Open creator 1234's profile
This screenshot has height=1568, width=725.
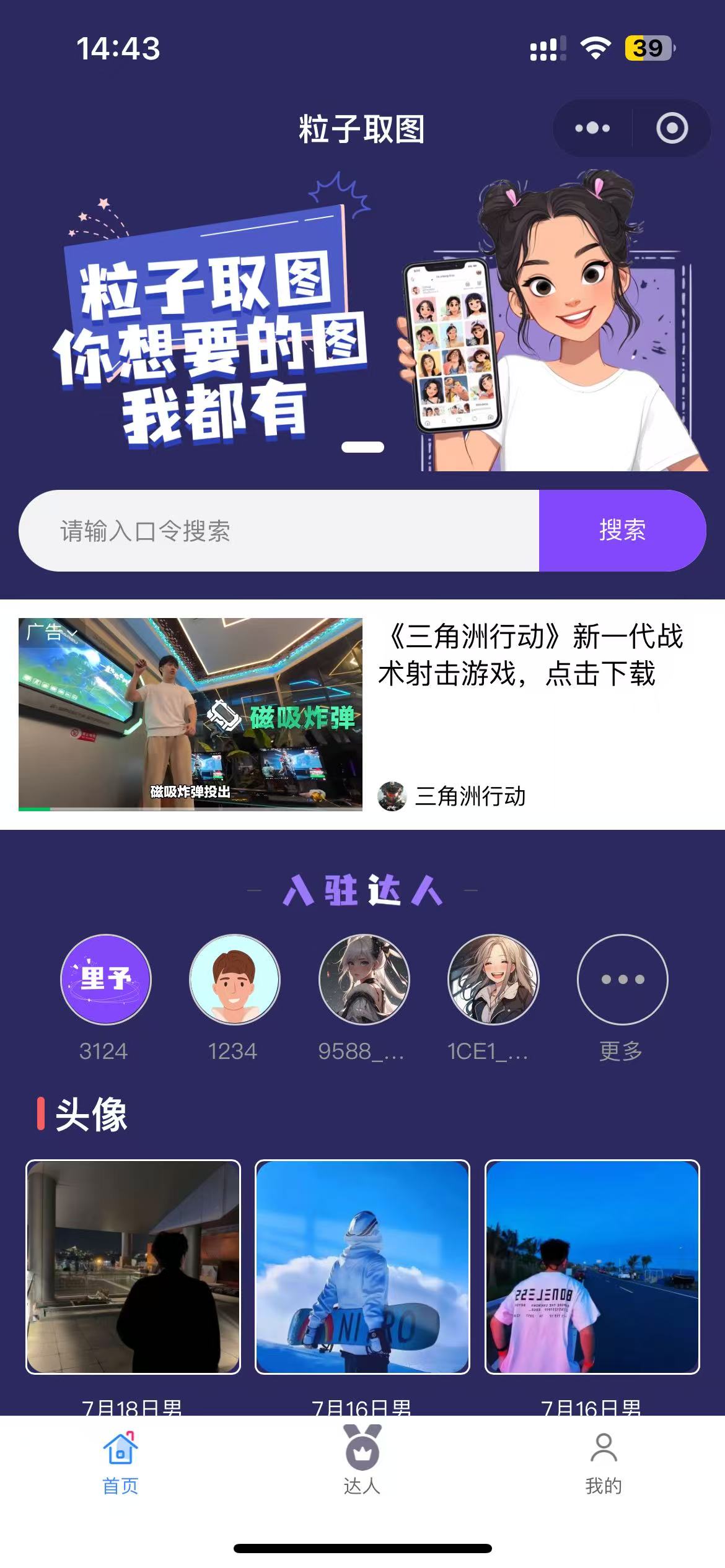(234, 980)
